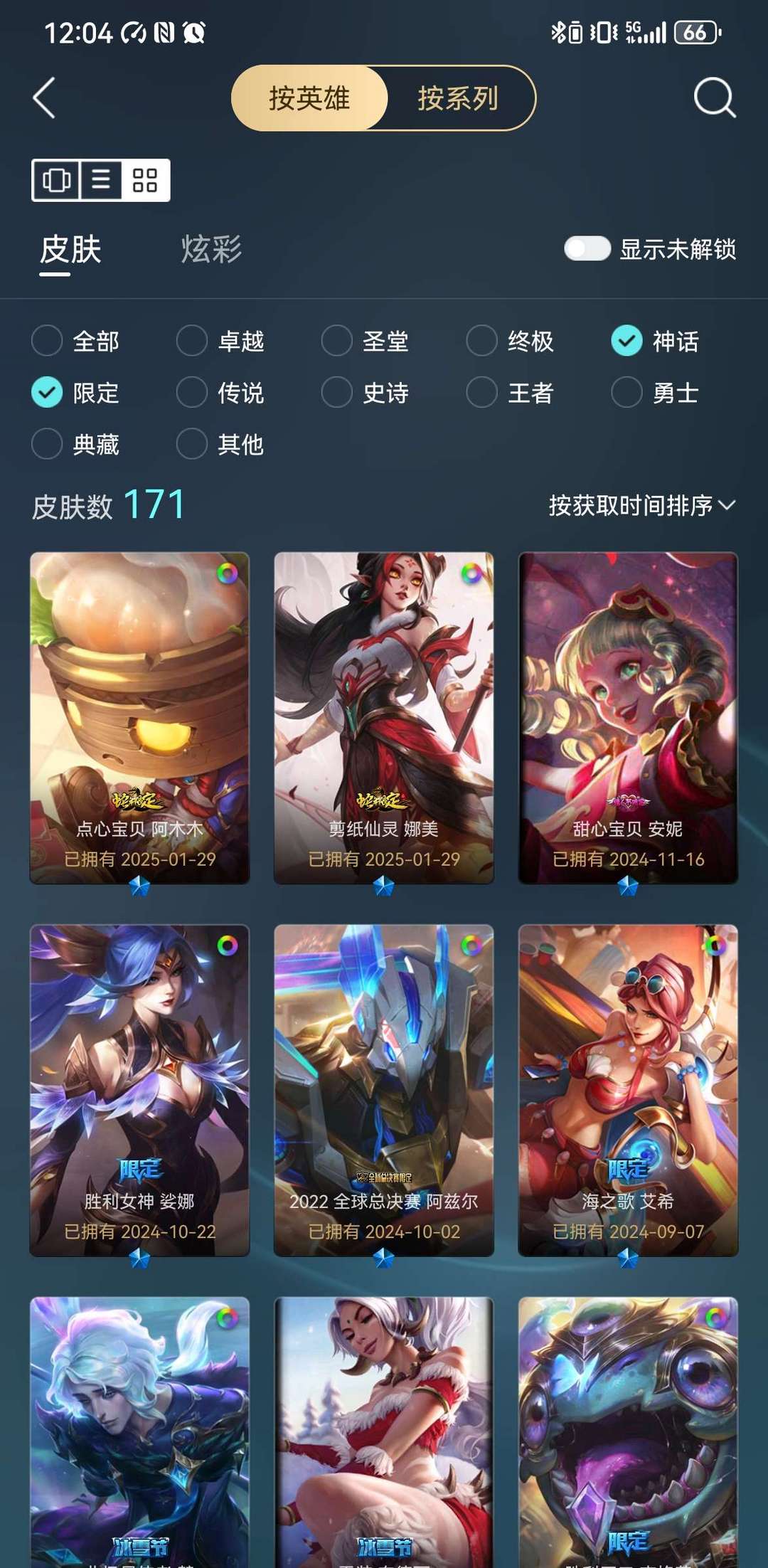Select the 按英雄 segment
The image size is (768, 1568).
tap(309, 98)
